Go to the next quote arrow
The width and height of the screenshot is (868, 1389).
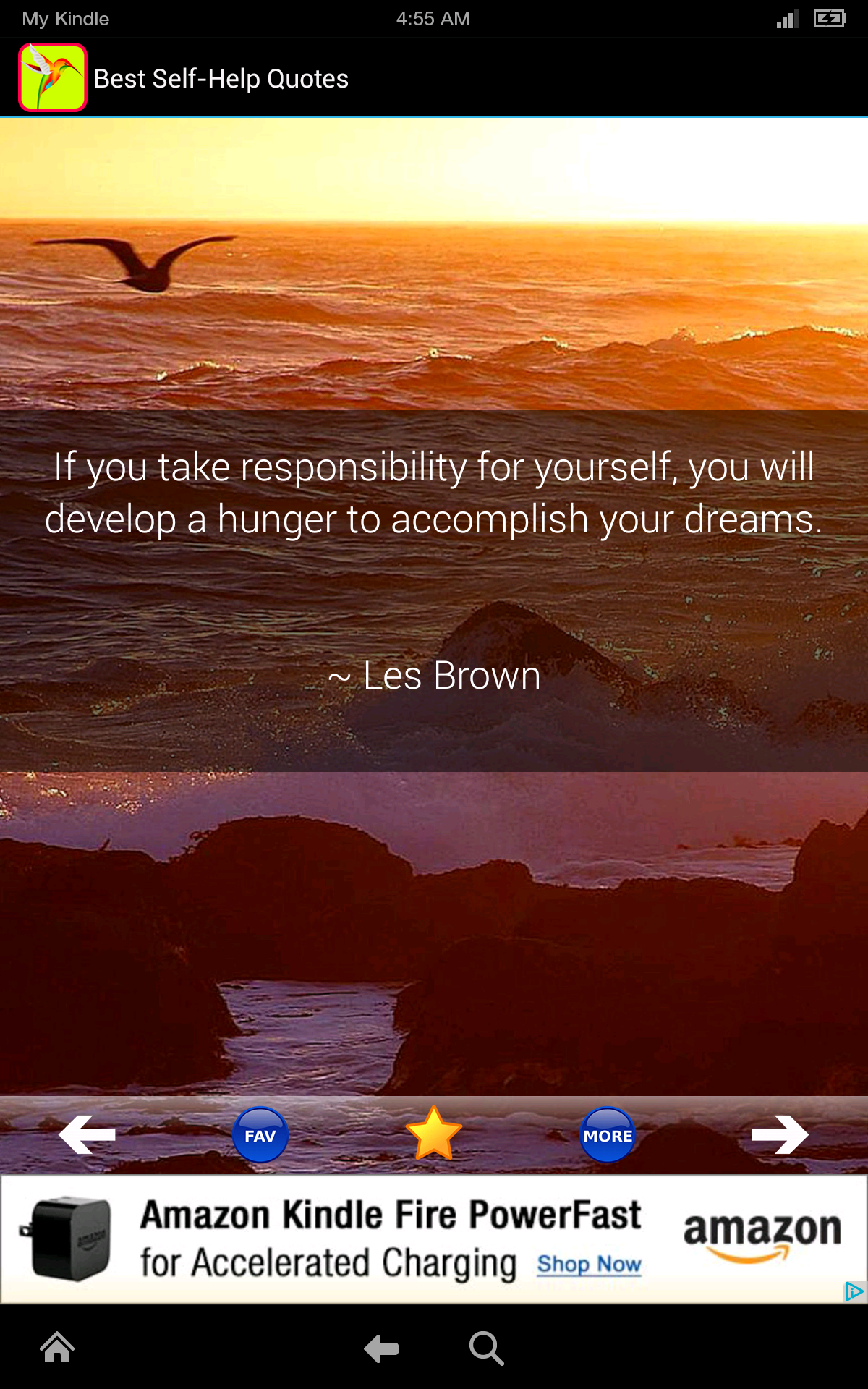pyautogui.click(x=780, y=1134)
